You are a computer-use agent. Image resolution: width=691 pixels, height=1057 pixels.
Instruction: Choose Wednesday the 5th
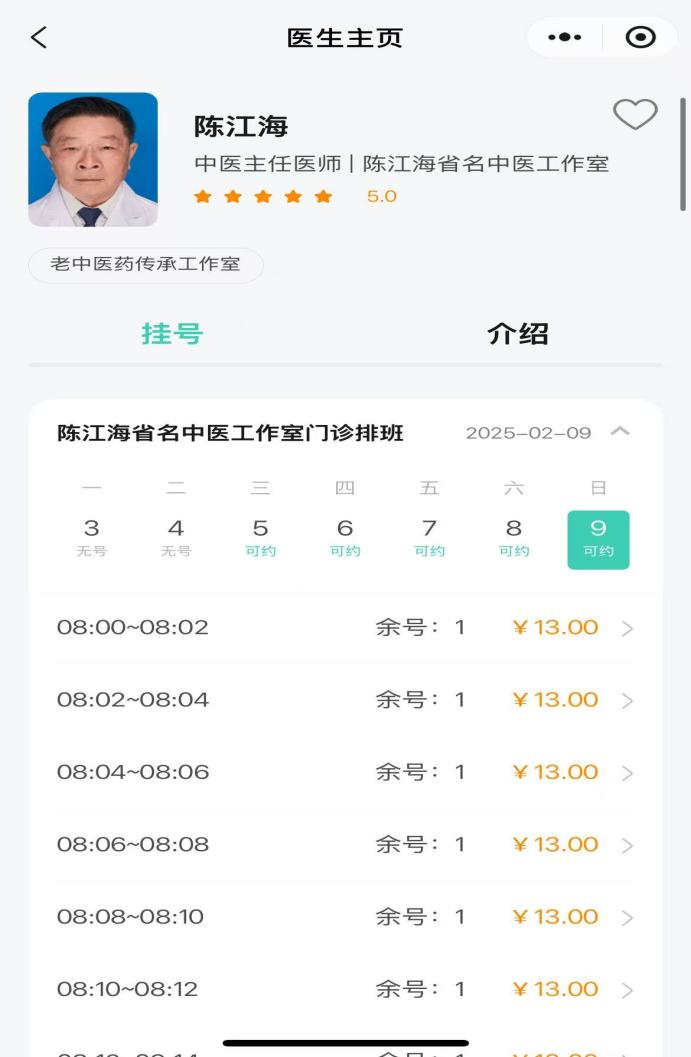pos(260,538)
